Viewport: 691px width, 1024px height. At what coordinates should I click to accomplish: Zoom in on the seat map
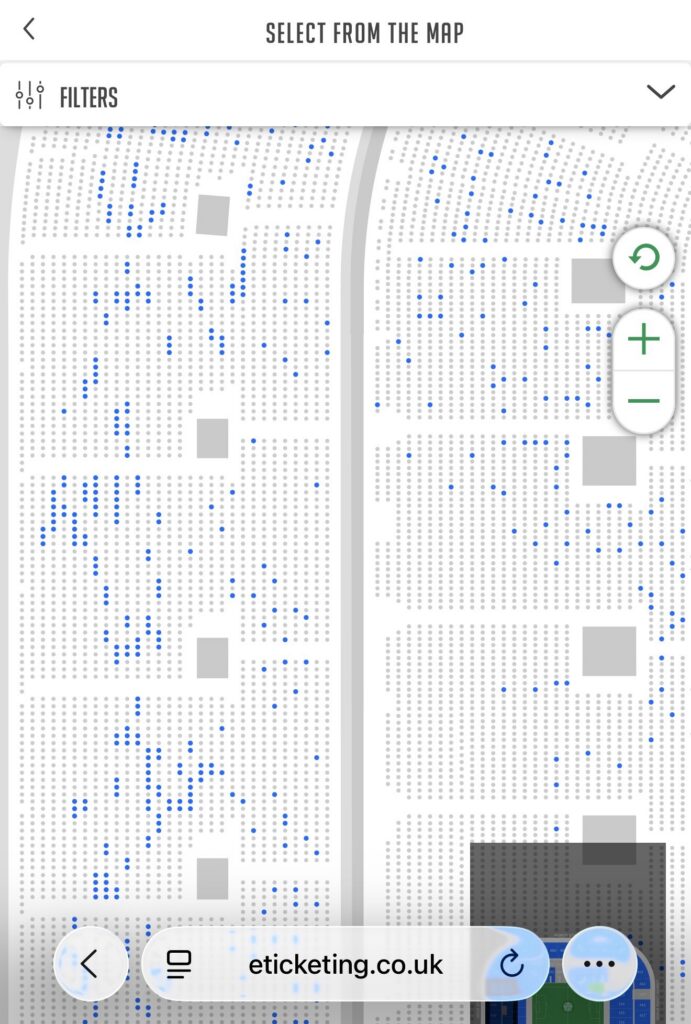click(x=643, y=341)
